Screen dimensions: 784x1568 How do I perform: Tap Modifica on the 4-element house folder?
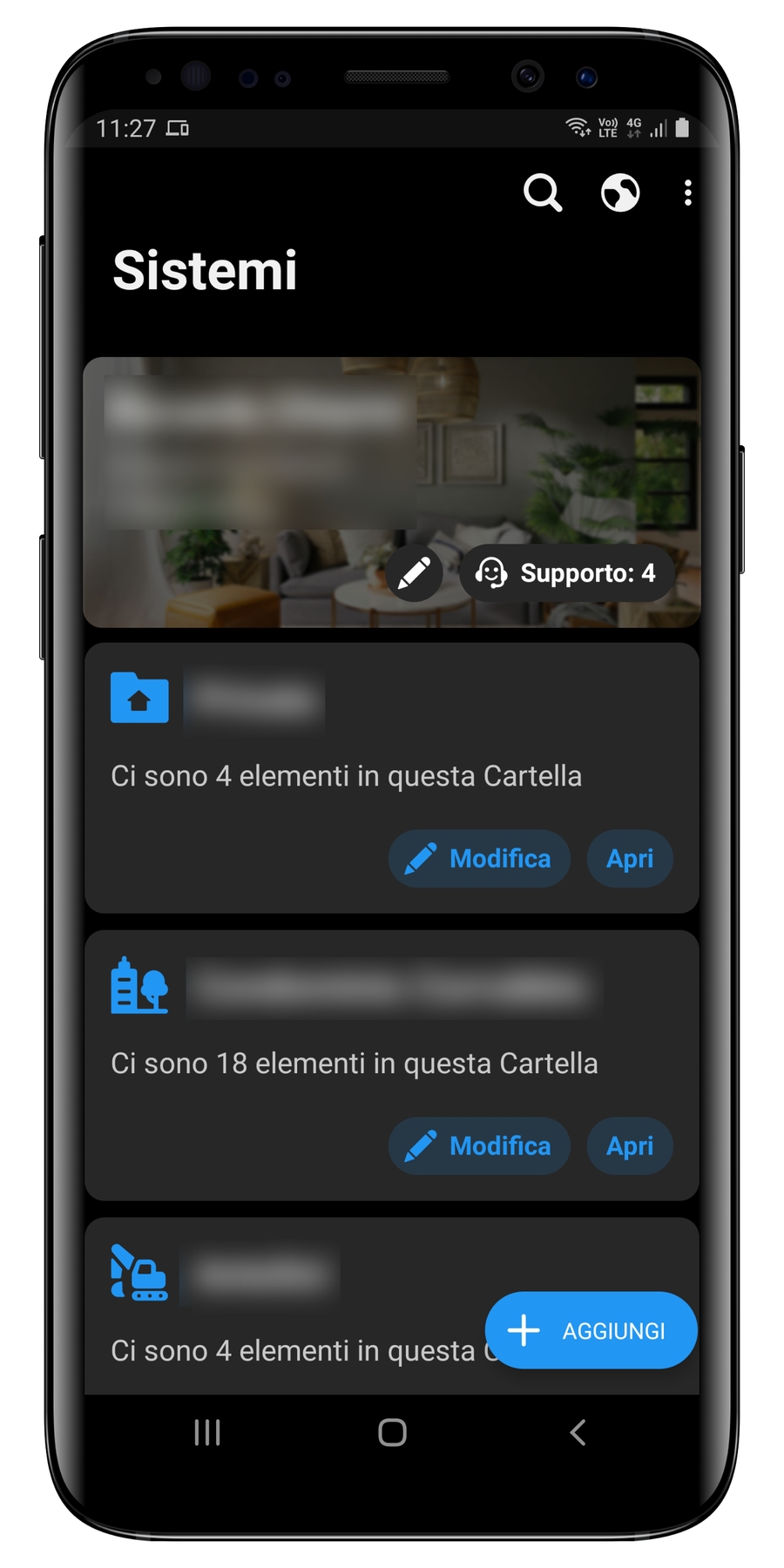[x=479, y=859]
